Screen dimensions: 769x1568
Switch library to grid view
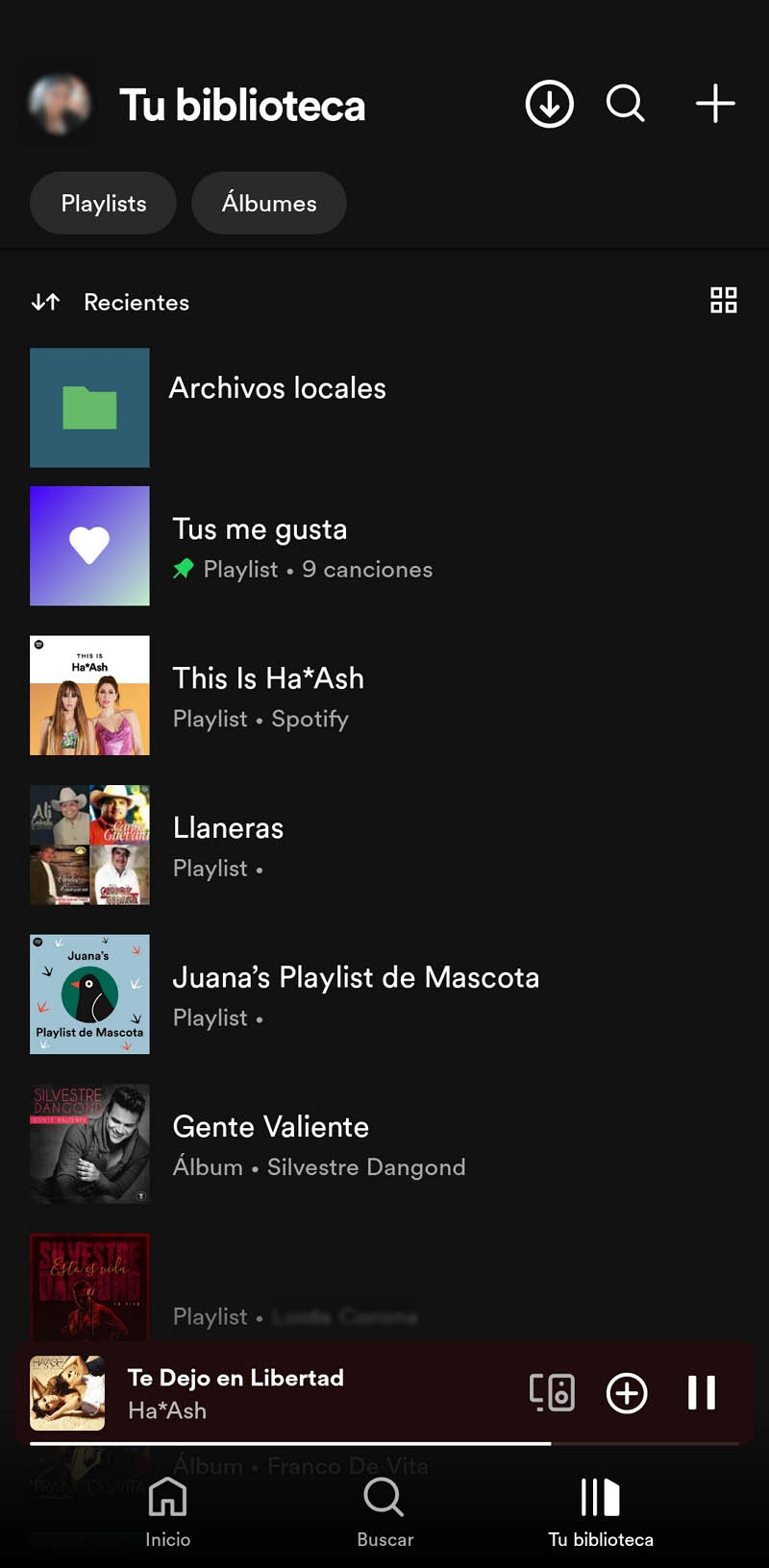point(722,301)
